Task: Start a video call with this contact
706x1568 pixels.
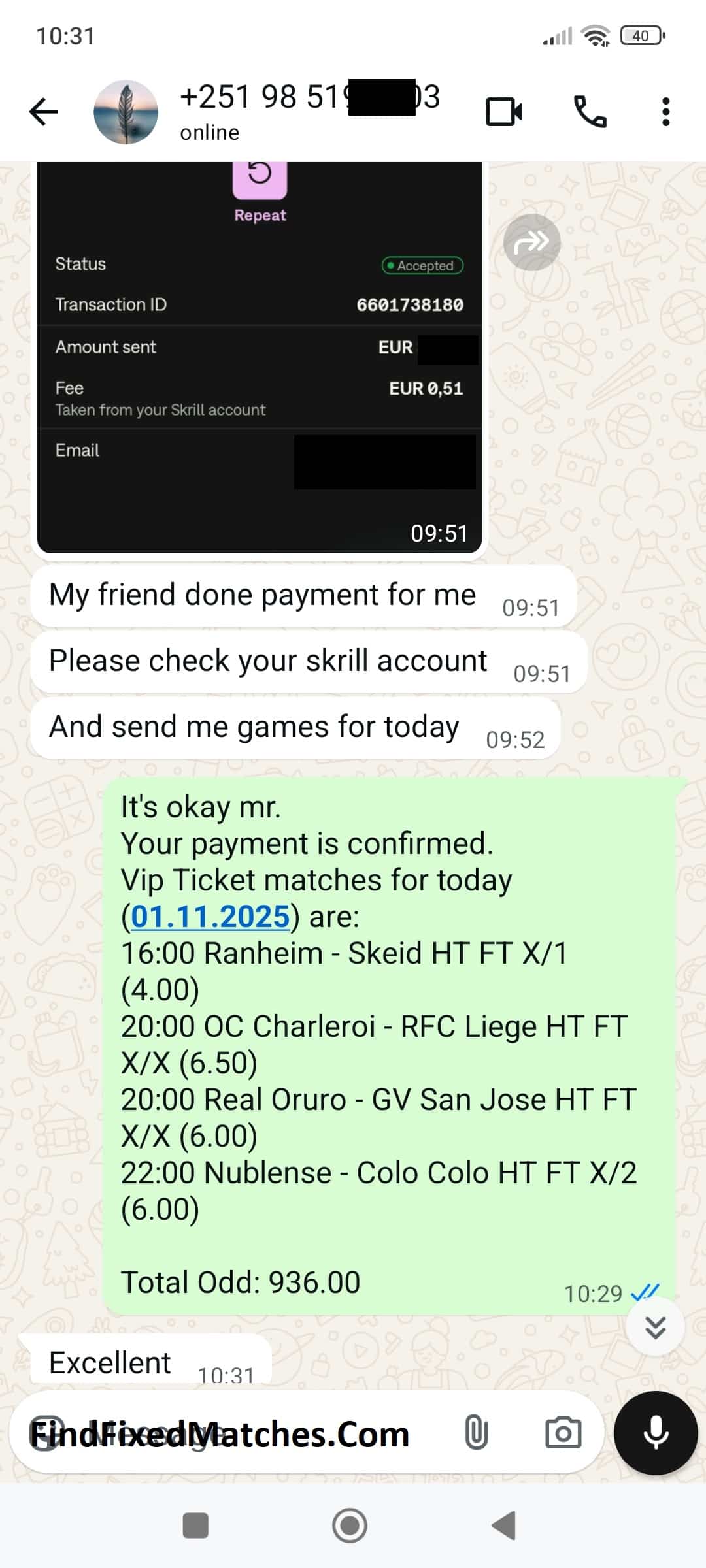Action: click(503, 112)
